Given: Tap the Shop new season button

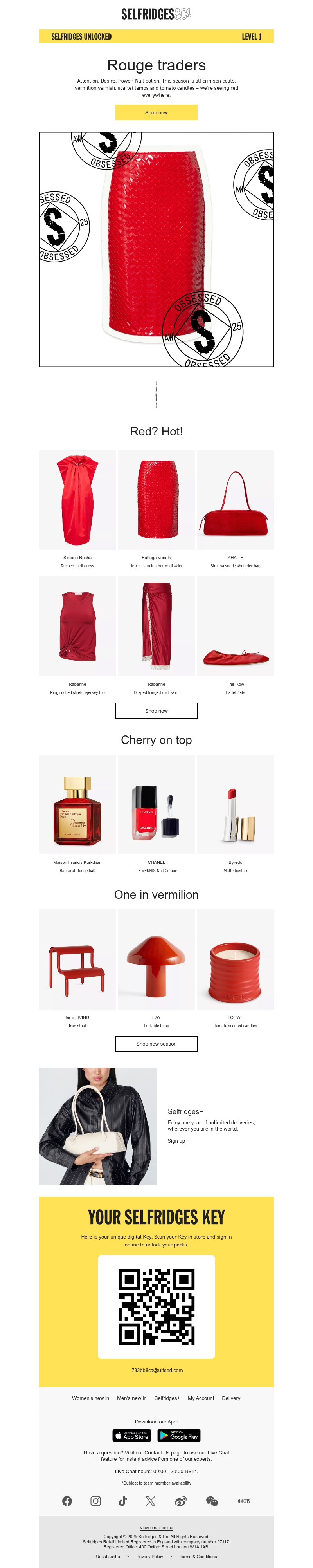Looking at the screenshot, I should point(156,1044).
